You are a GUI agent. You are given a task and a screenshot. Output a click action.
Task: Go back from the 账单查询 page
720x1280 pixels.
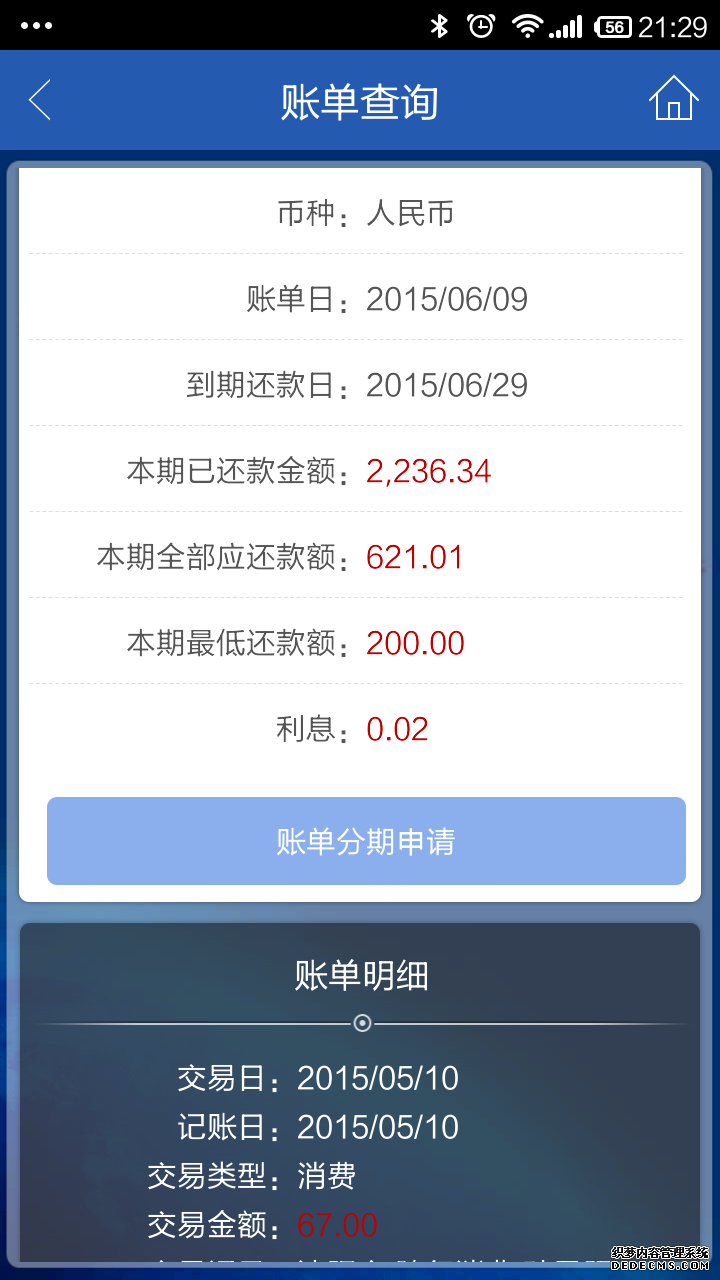[x=40, y=101]
